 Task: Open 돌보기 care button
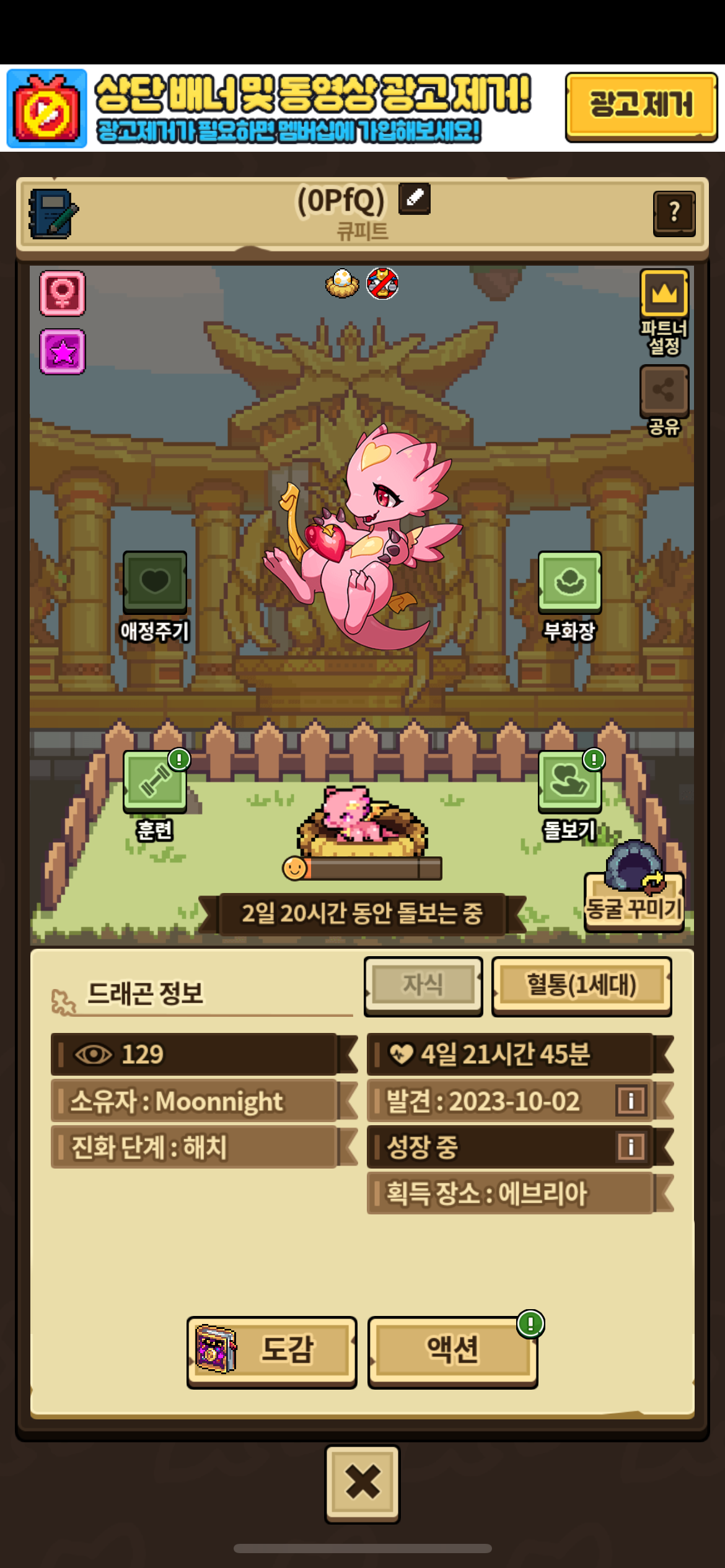pos(569,782)
